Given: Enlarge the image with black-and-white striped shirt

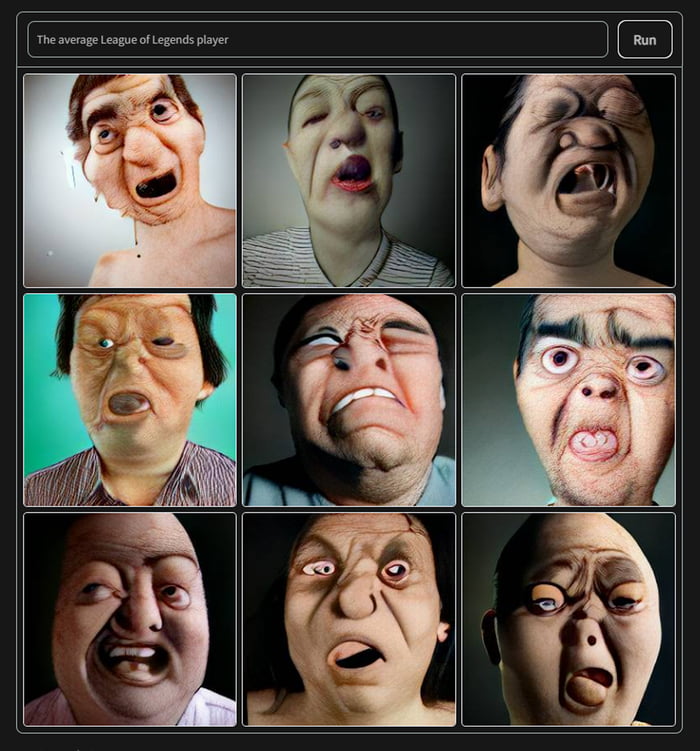Looking at the screenshot, I should click(348, 180).
